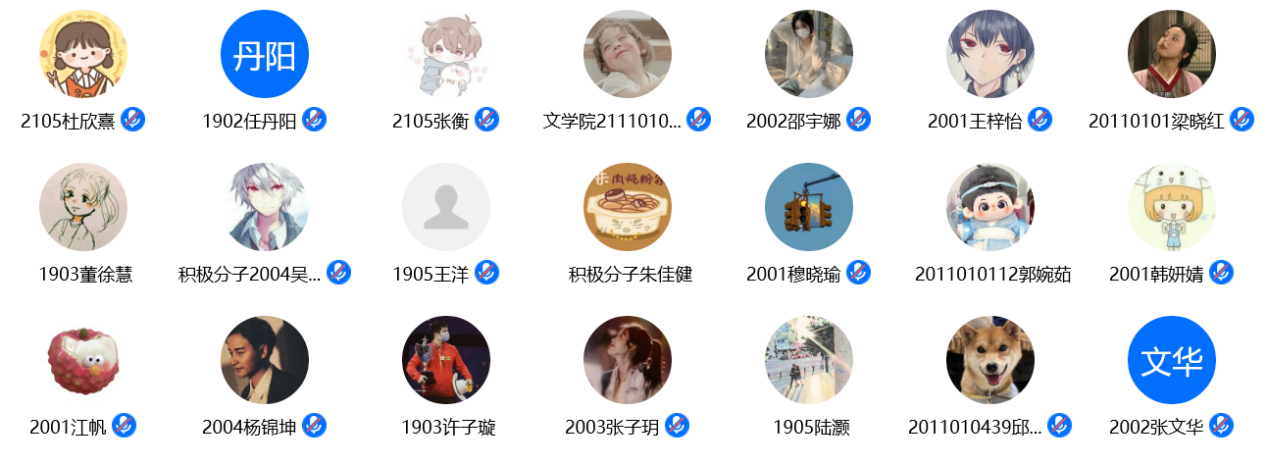The width and height of the screenshot is (1267, 463).
Task: Select member 2004杨锦坤
Action: (x=265, y=360)
